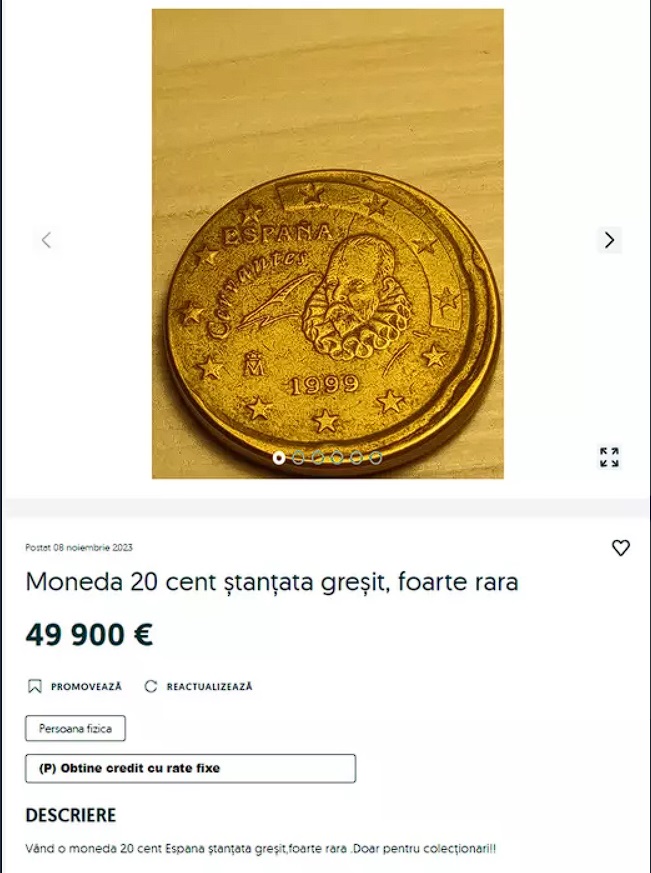Show the next listing photo
The height and width of the screenshot is (873, 651).
609,240
